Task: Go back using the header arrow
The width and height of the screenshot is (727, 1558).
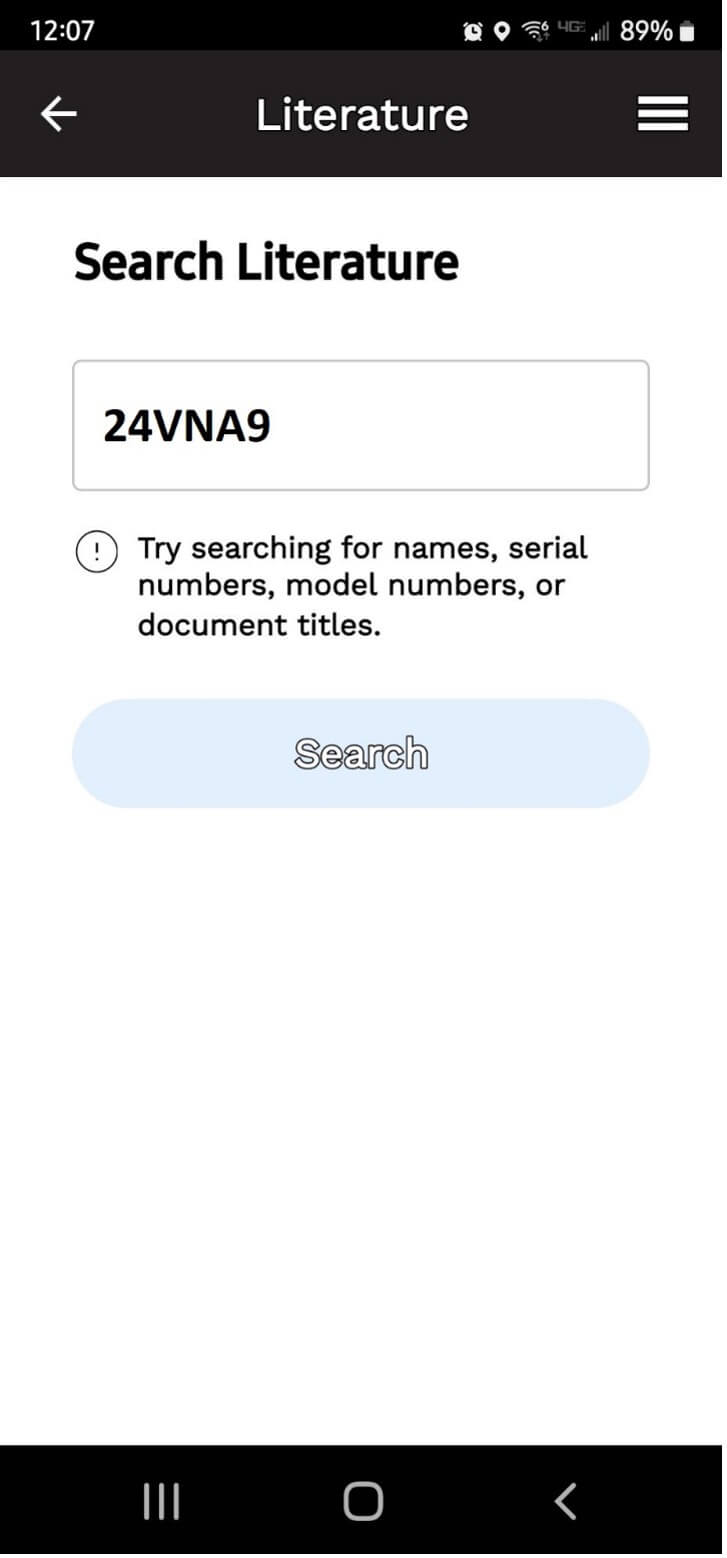Action: pos(58,114)
